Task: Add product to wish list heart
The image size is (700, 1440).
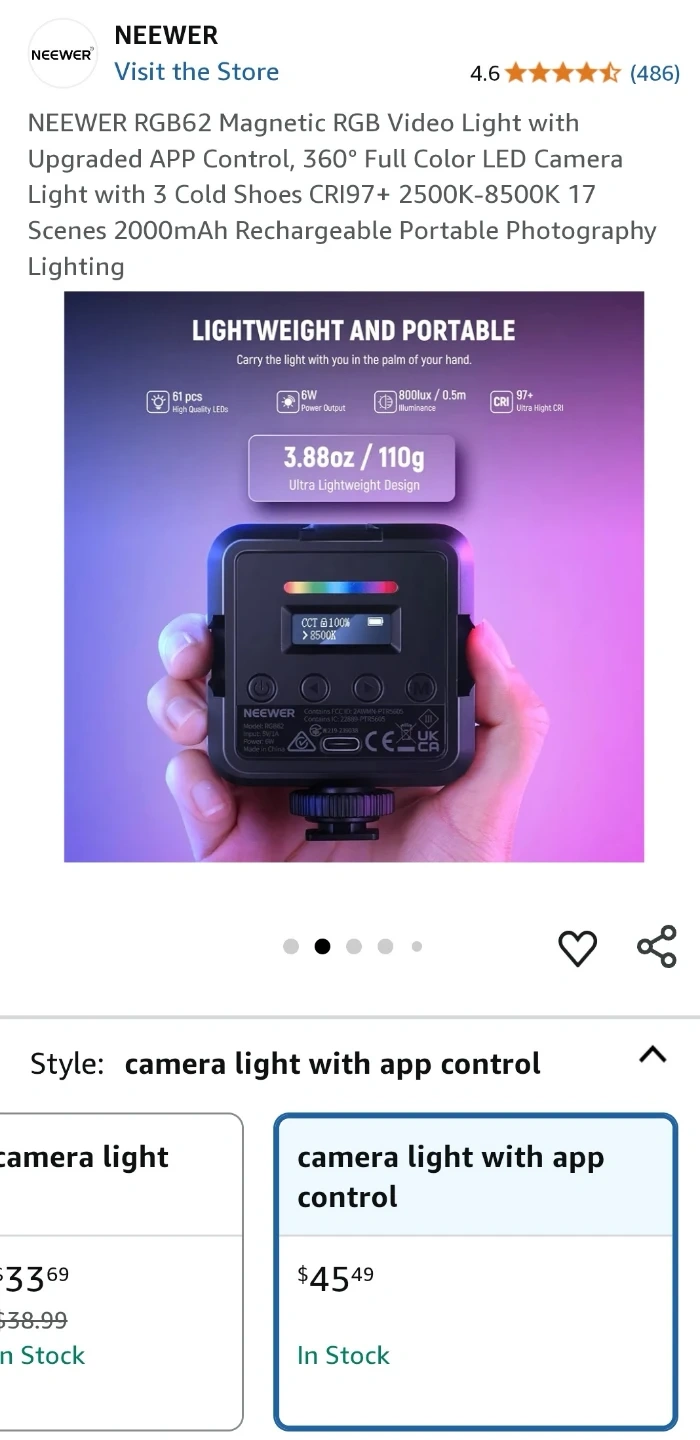Action: pos(577,947)
